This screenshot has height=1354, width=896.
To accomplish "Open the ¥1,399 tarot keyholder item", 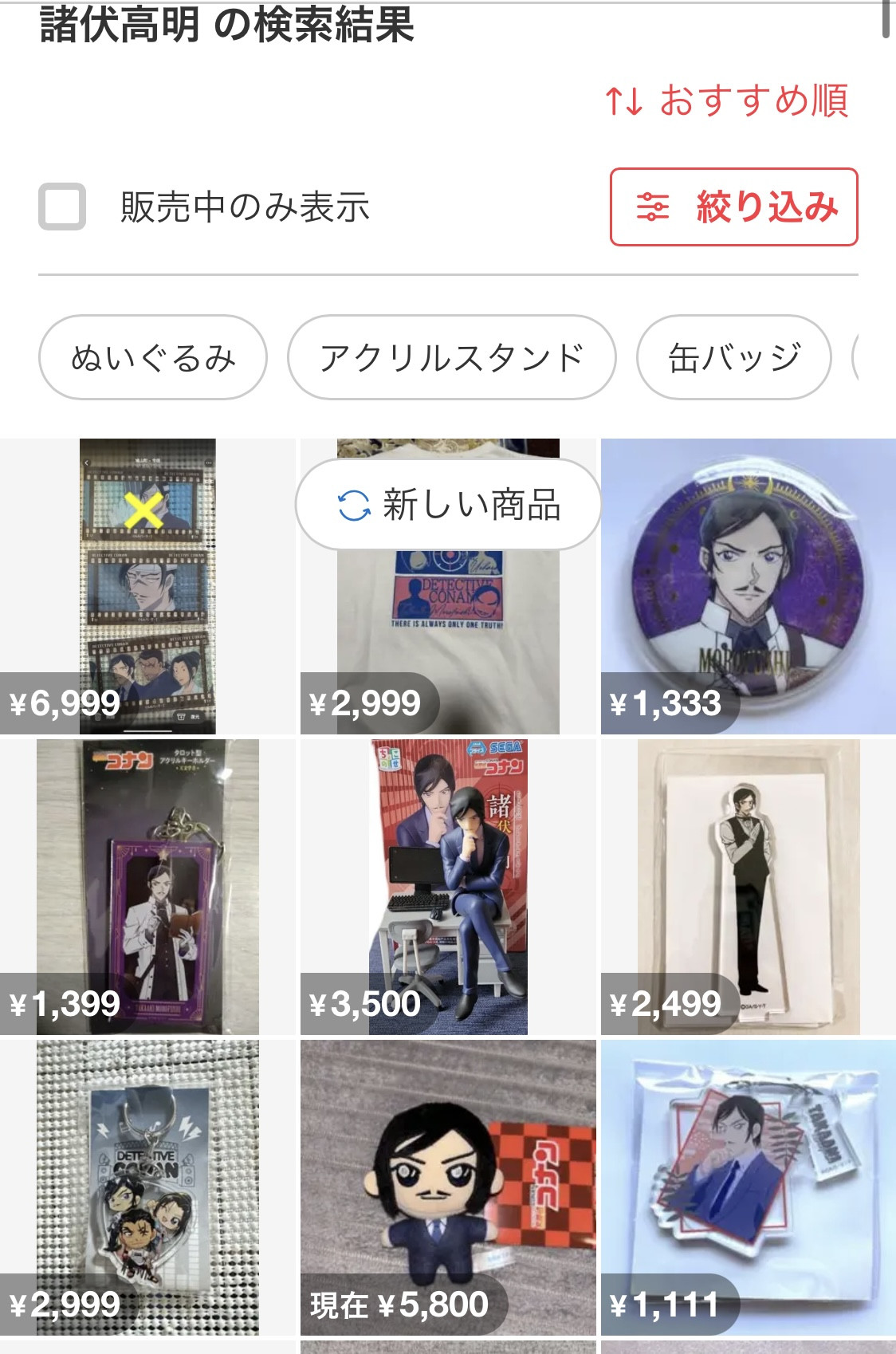I will point(147,887).
